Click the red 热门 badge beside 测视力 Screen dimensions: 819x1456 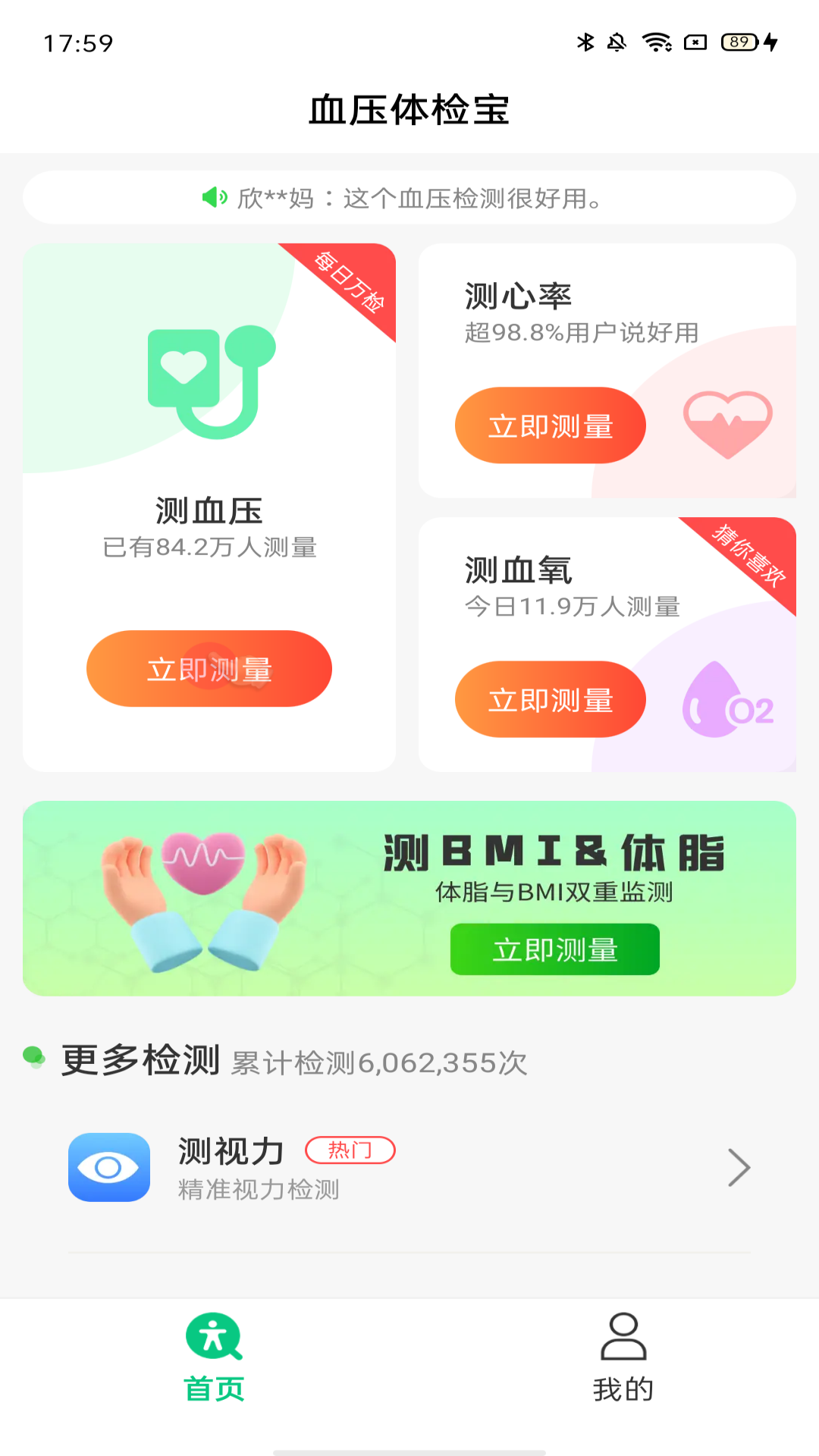(351, 1150)
